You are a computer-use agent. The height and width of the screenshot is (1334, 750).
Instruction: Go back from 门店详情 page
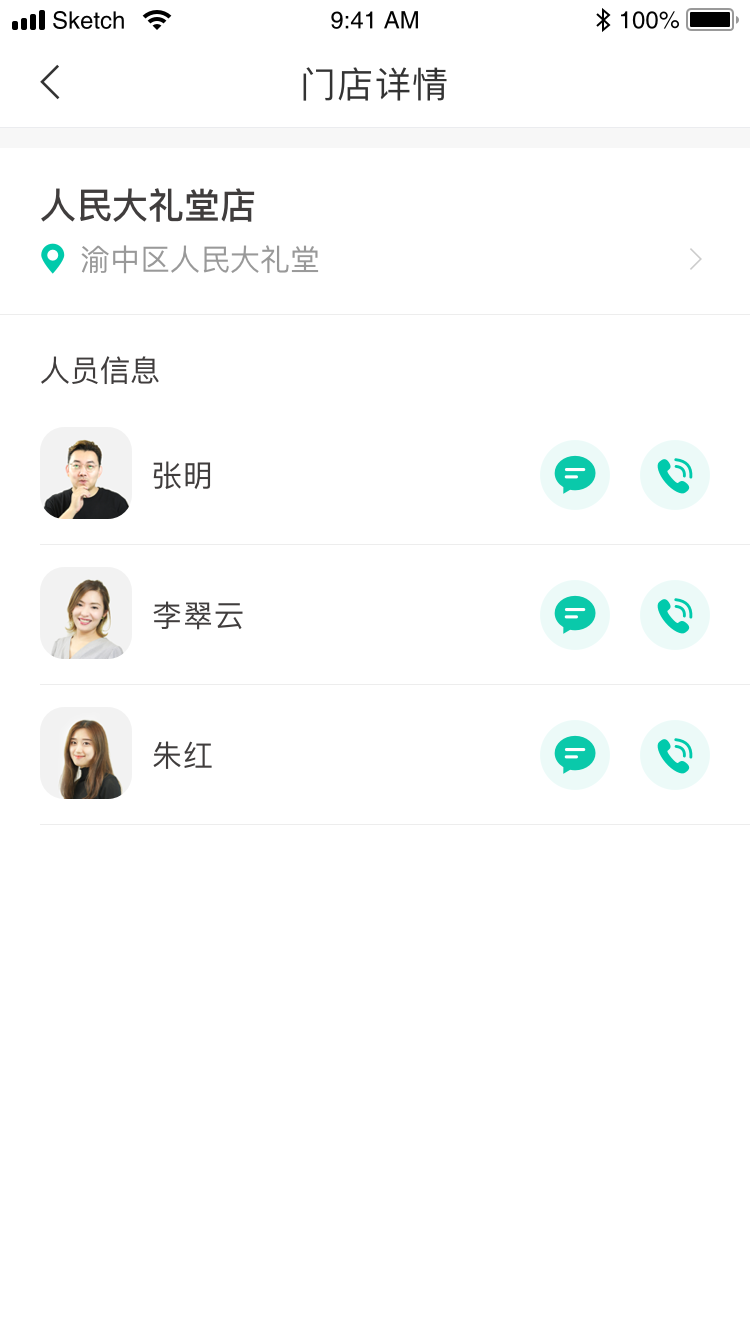pyautogui.click(x=50, y=83)
